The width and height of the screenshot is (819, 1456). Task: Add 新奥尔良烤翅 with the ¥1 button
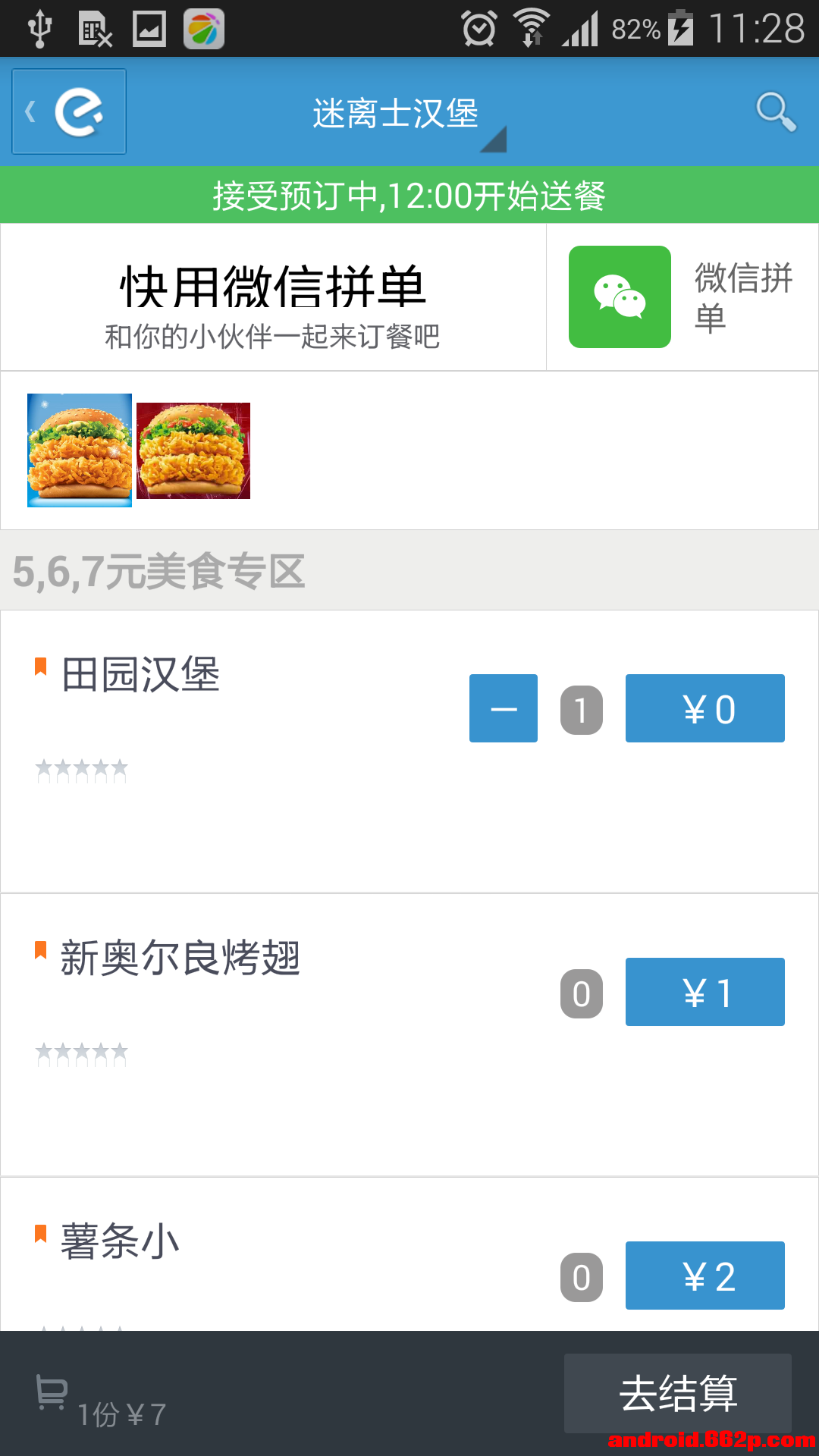[x=704, y=992]
